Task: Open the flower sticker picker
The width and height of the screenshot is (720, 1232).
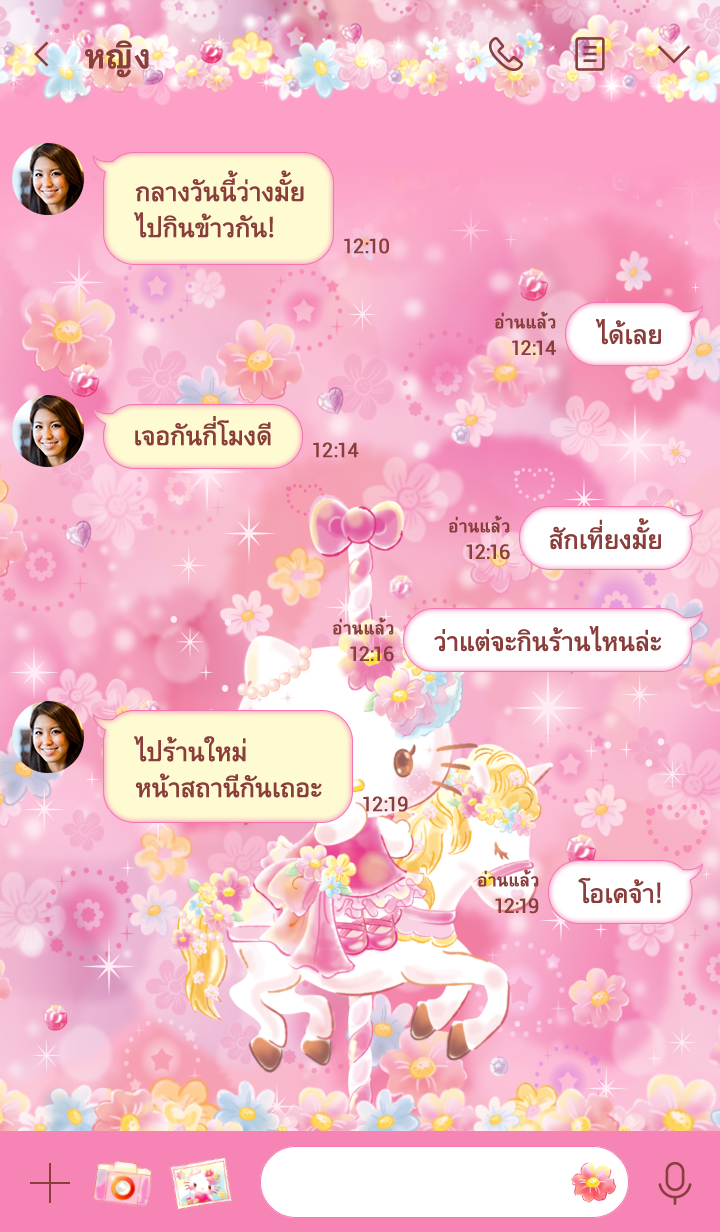Action: (593, 1183)
